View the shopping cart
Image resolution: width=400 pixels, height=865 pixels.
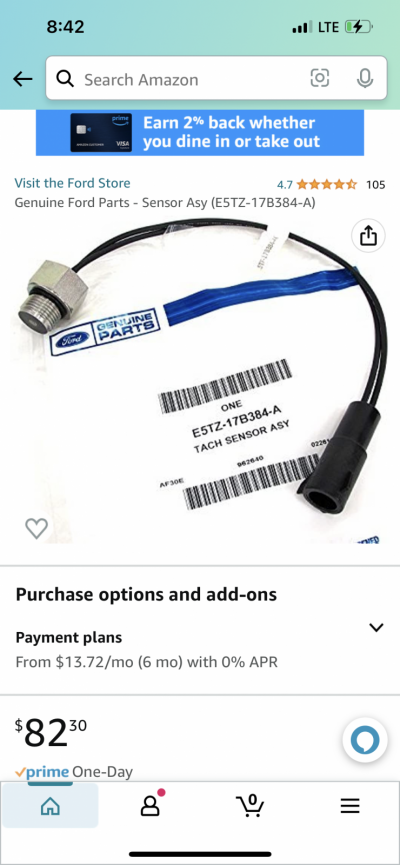[x=249, y=806]
